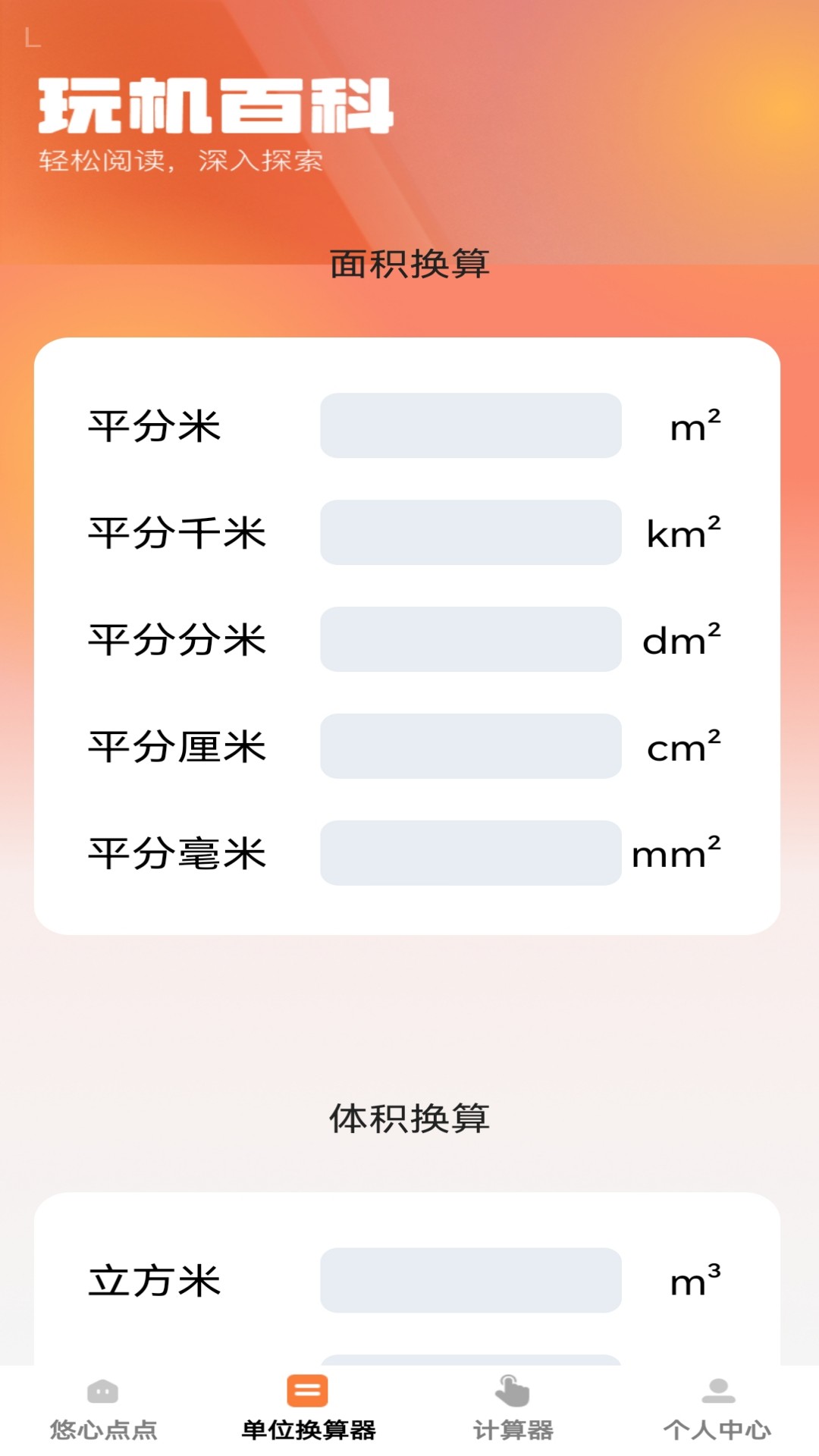This screenshot has width=819, height=1456.
Task: Tap the 轻松阅读，深入探索 tagline
Action: [x=182, y=159]
